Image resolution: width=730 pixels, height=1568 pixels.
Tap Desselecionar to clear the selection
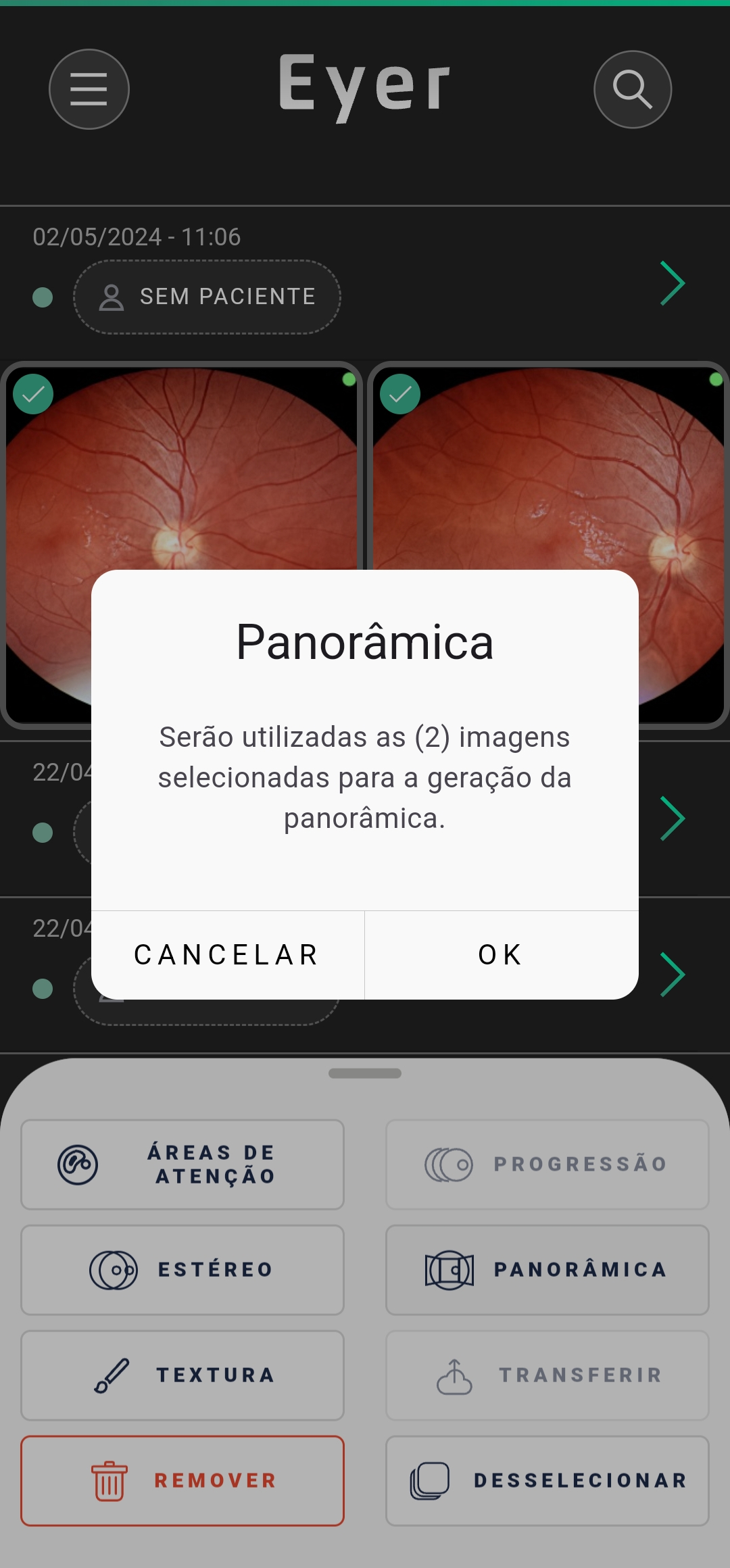(x=547, y=1481)
